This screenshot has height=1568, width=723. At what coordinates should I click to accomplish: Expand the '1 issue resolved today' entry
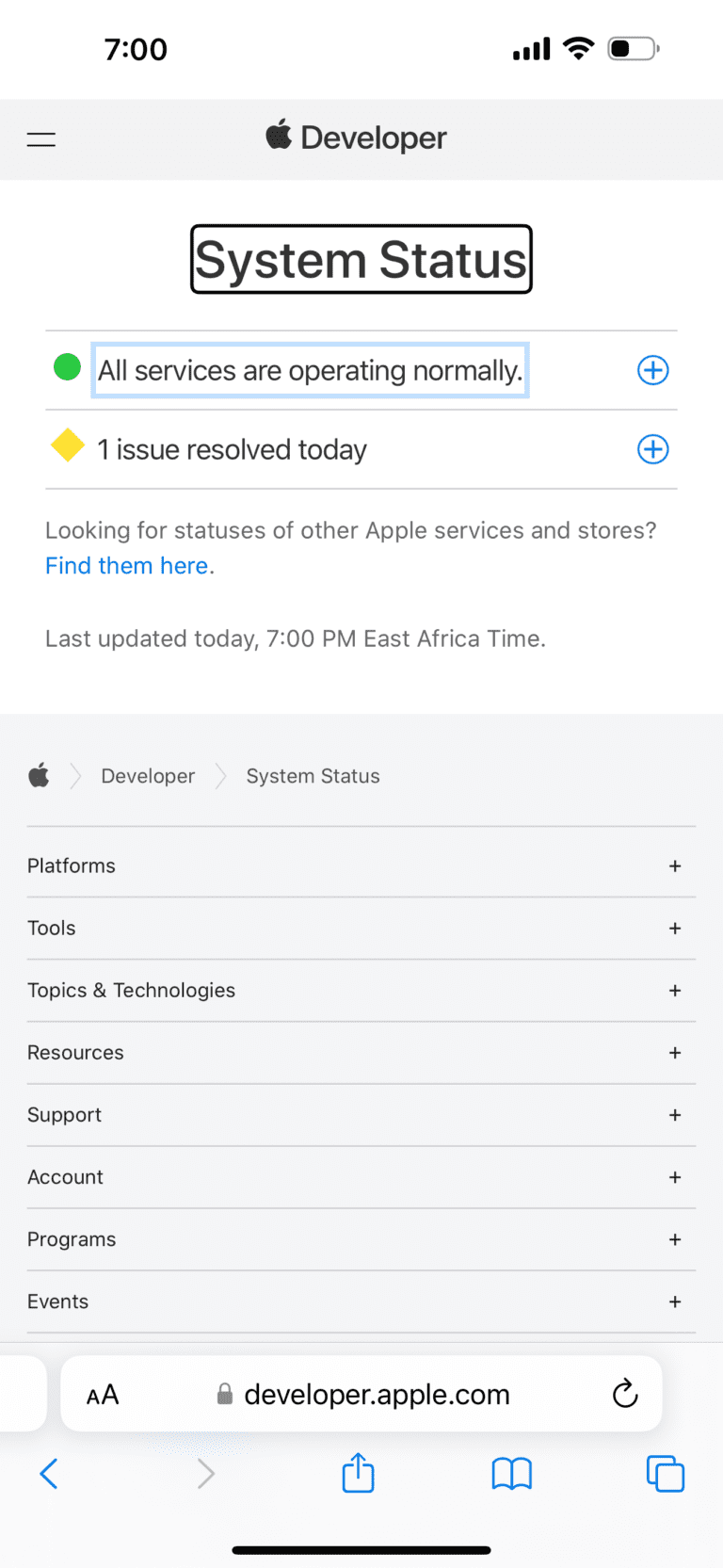(x=652, y=449)
